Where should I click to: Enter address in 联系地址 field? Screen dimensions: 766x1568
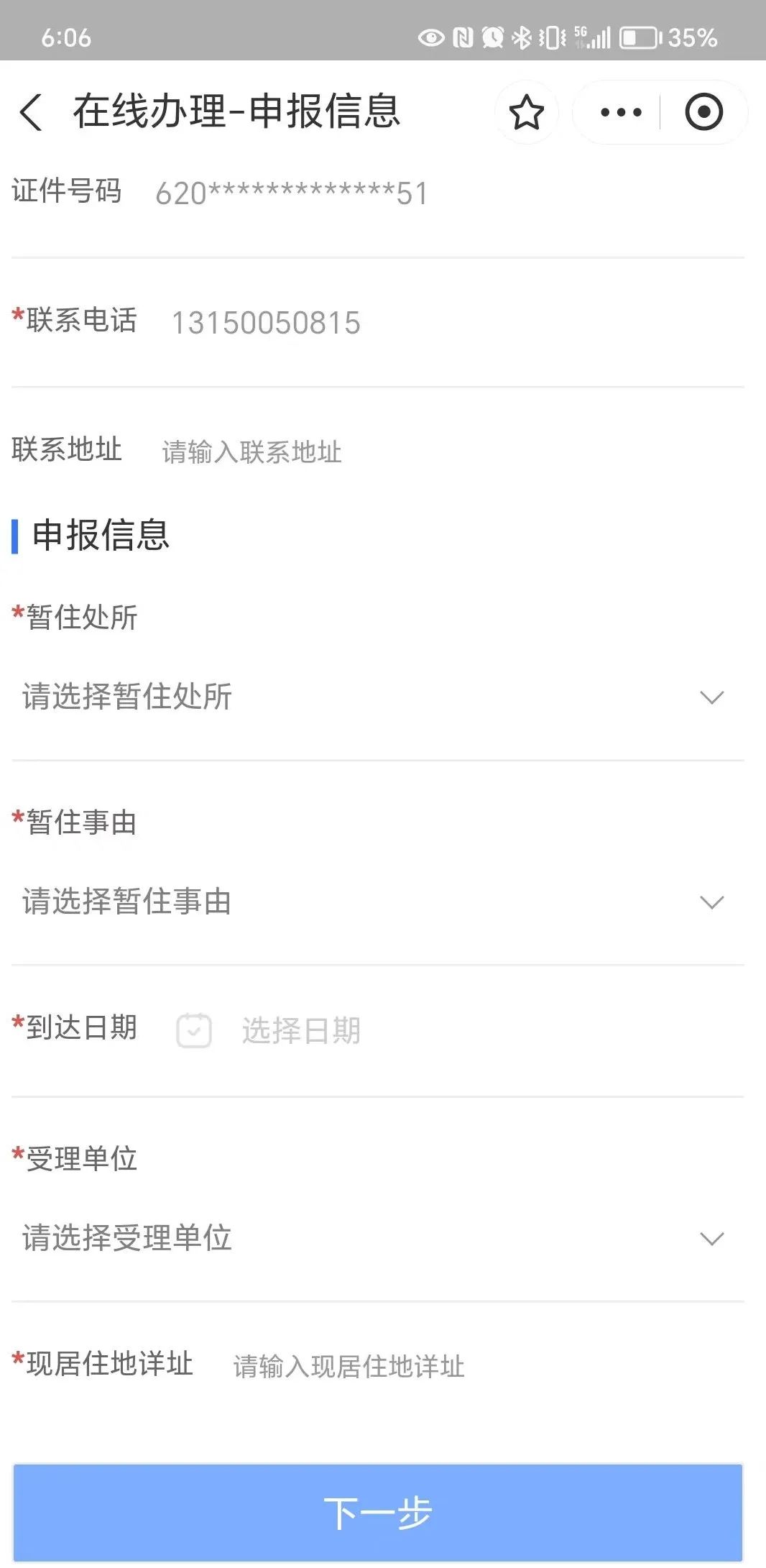point(431,452)
